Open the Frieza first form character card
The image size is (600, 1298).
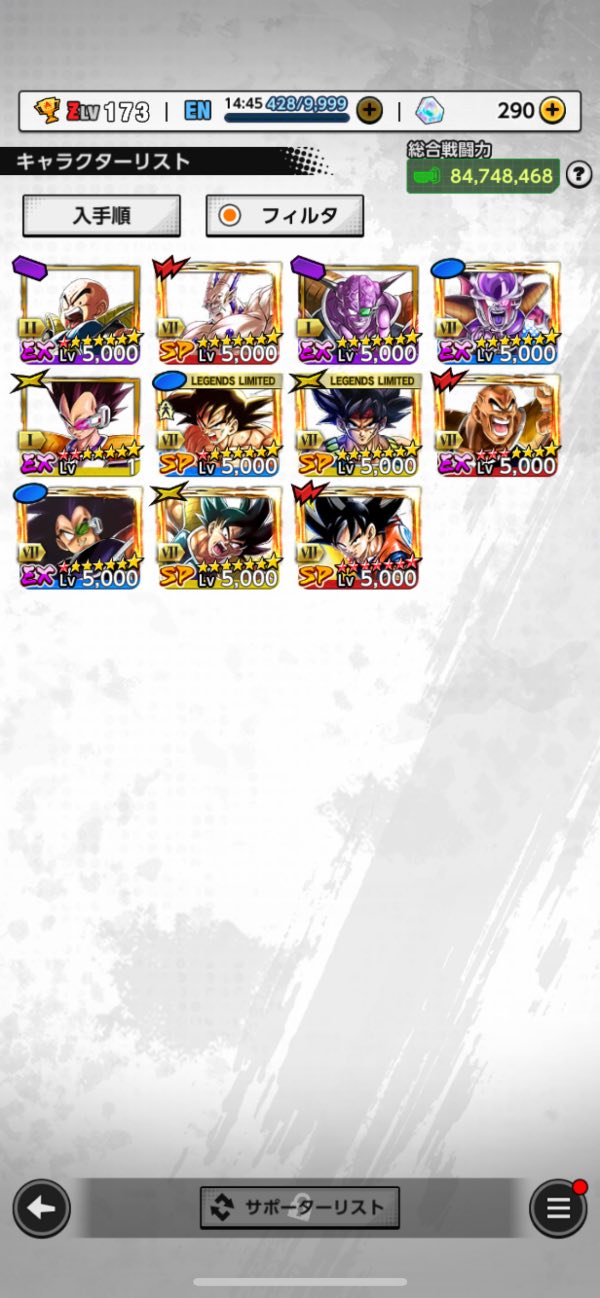pos(497,311)
